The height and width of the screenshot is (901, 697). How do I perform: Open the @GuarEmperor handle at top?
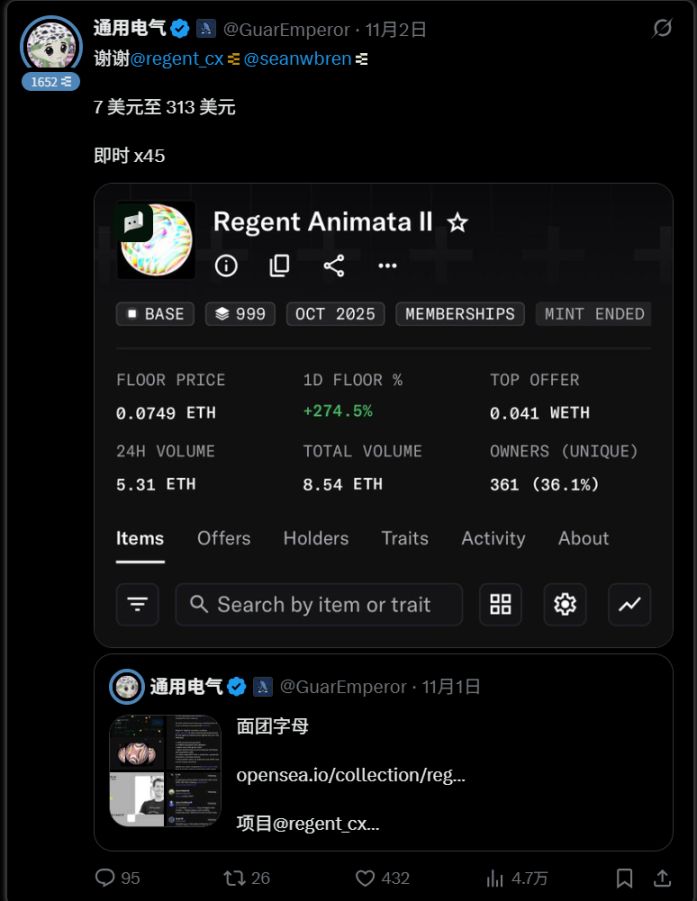coord(286,30)
